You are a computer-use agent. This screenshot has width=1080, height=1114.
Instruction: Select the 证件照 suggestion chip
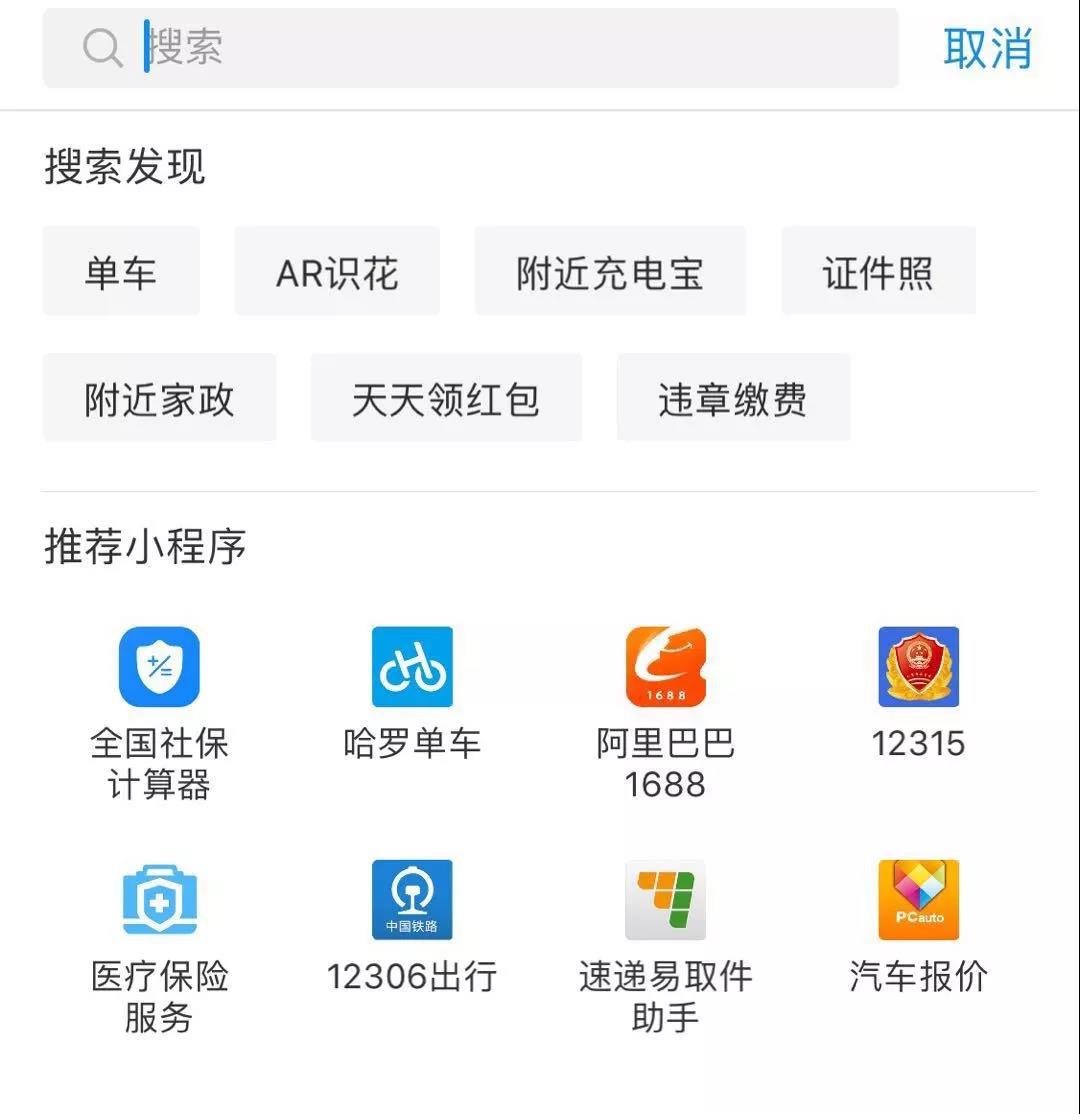tap(878, 272)
